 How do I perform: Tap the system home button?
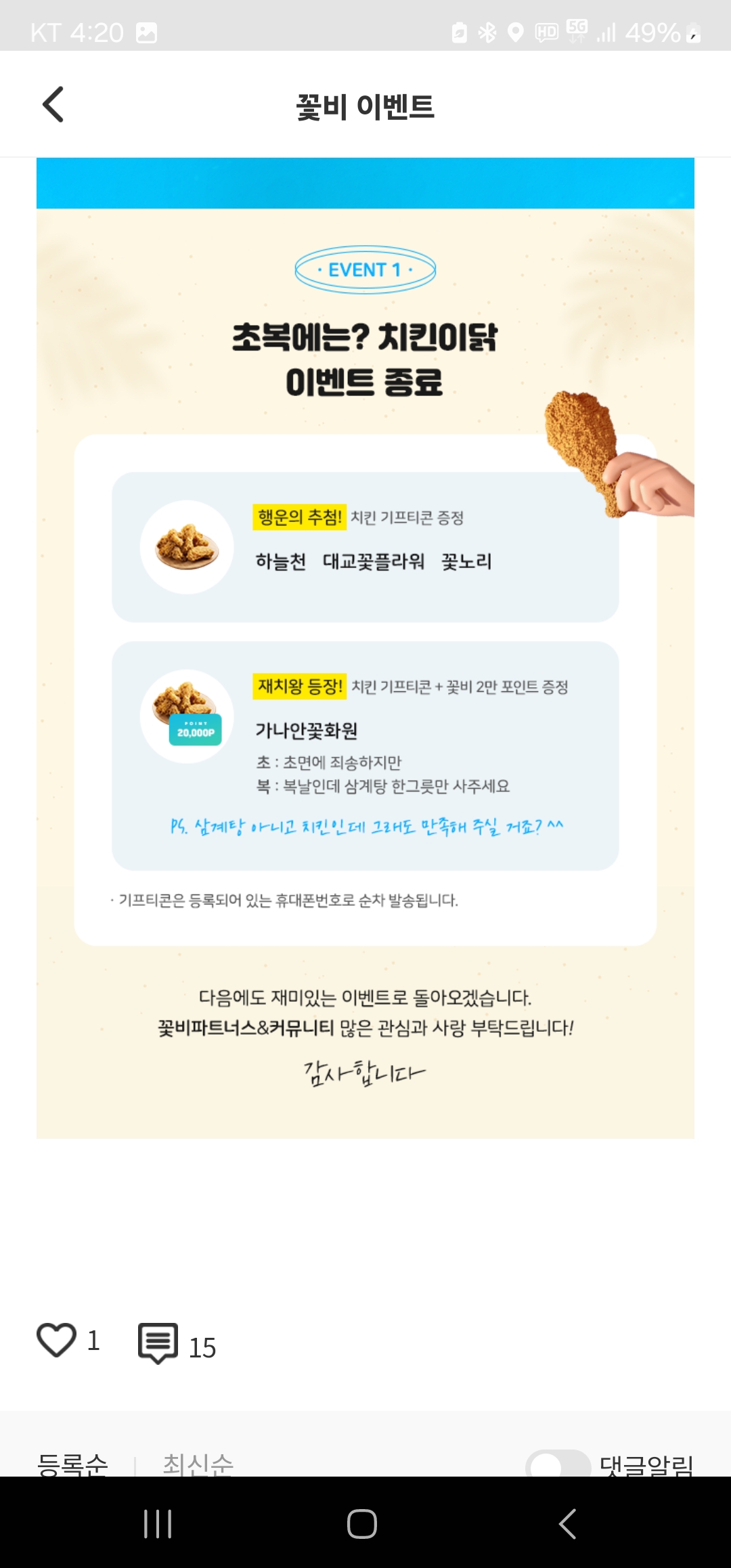point(362,1524)
